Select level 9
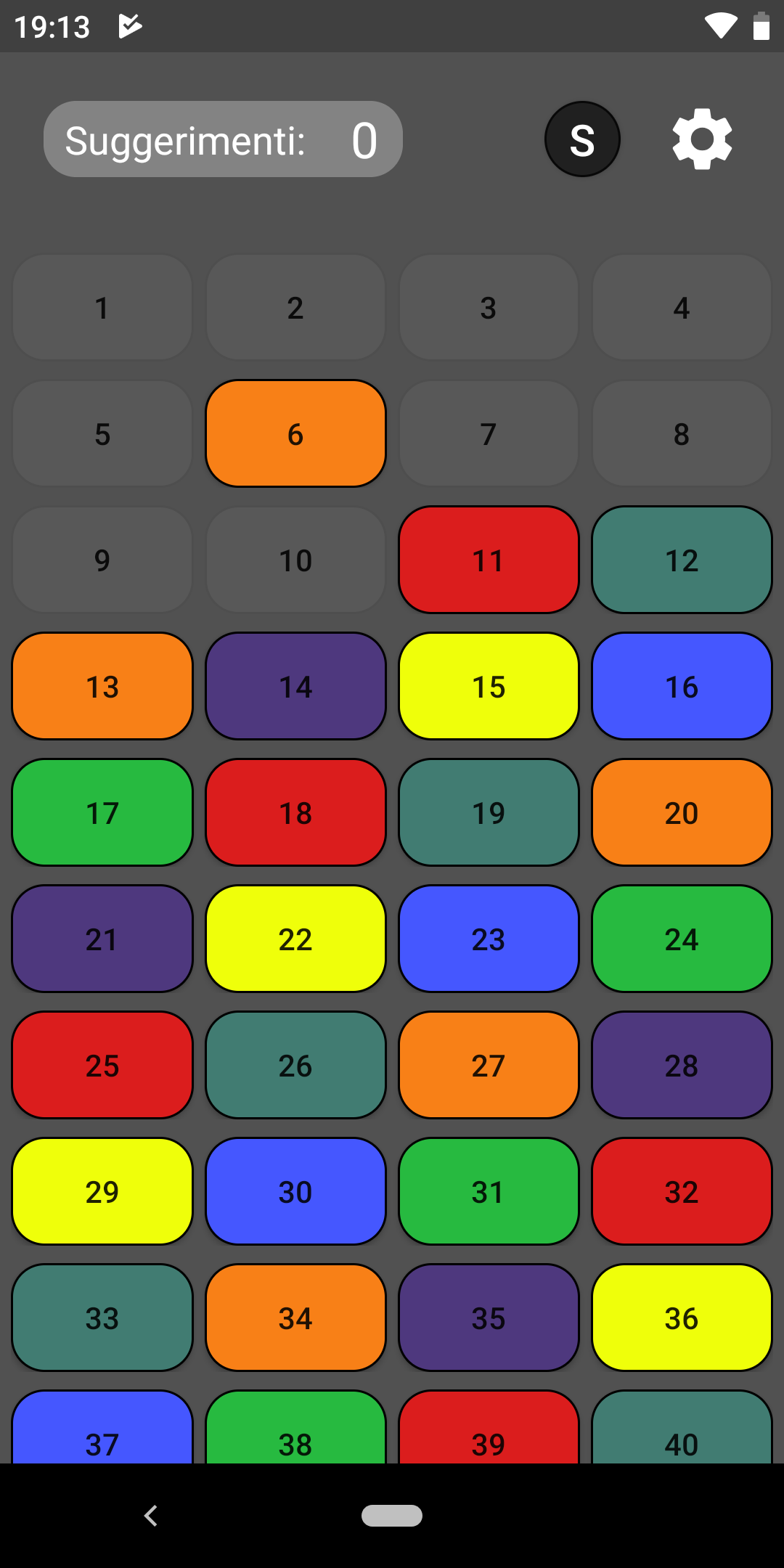Image resolution: width=784 pixels, height=1568 pixels. pos(102,560)
